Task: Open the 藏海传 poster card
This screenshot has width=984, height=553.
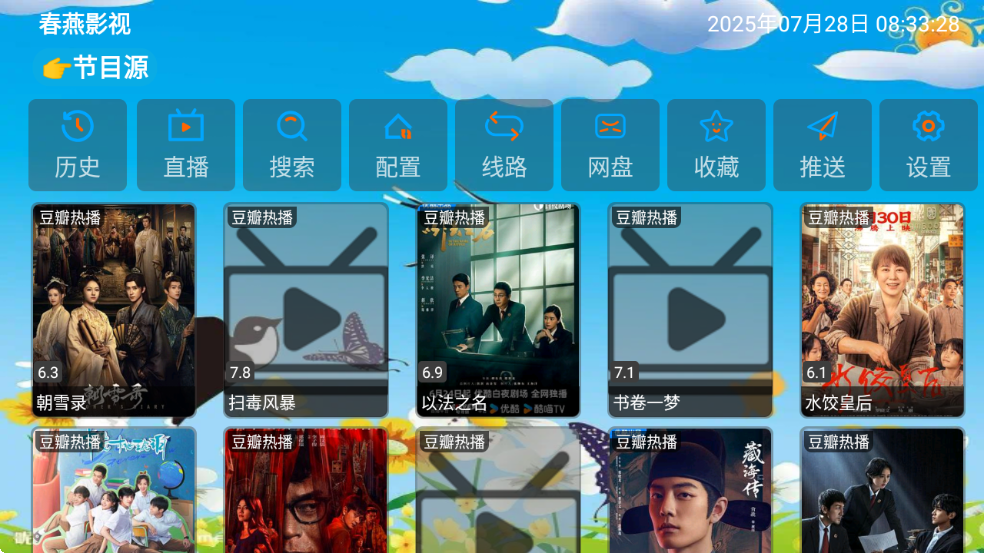Action: (690, 490)
